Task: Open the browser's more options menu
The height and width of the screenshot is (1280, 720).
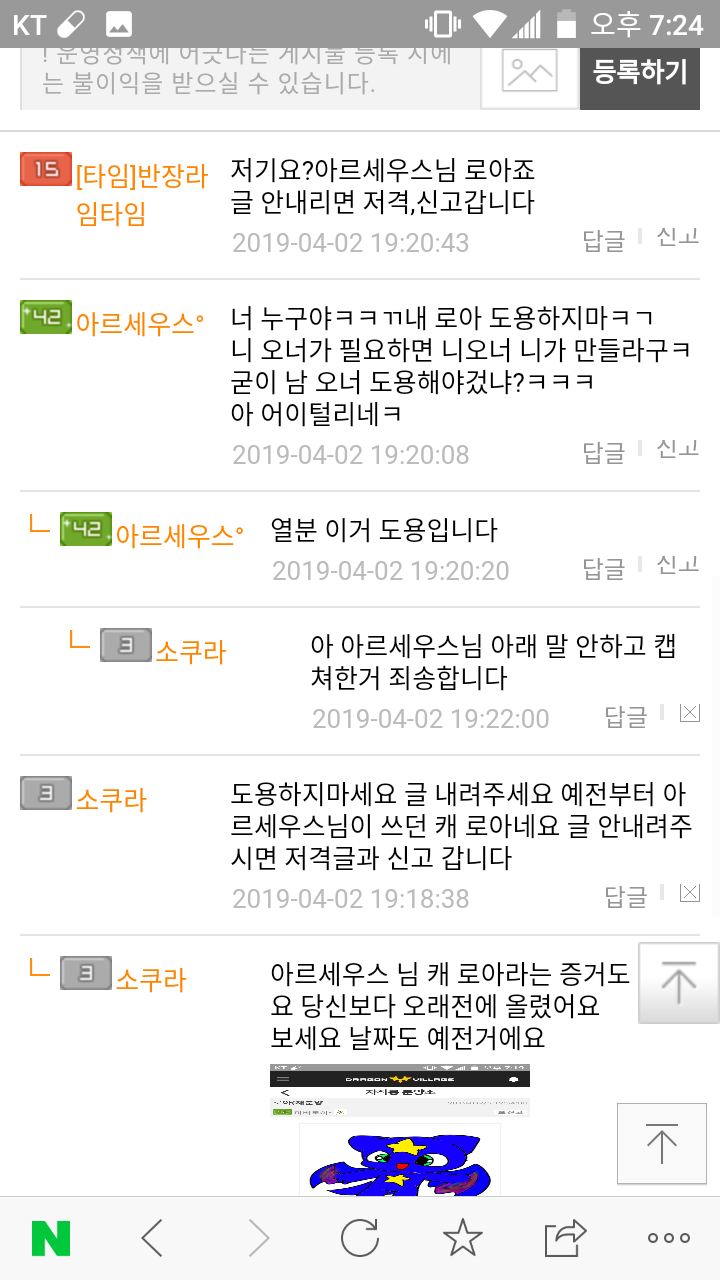Action: 668,1239
